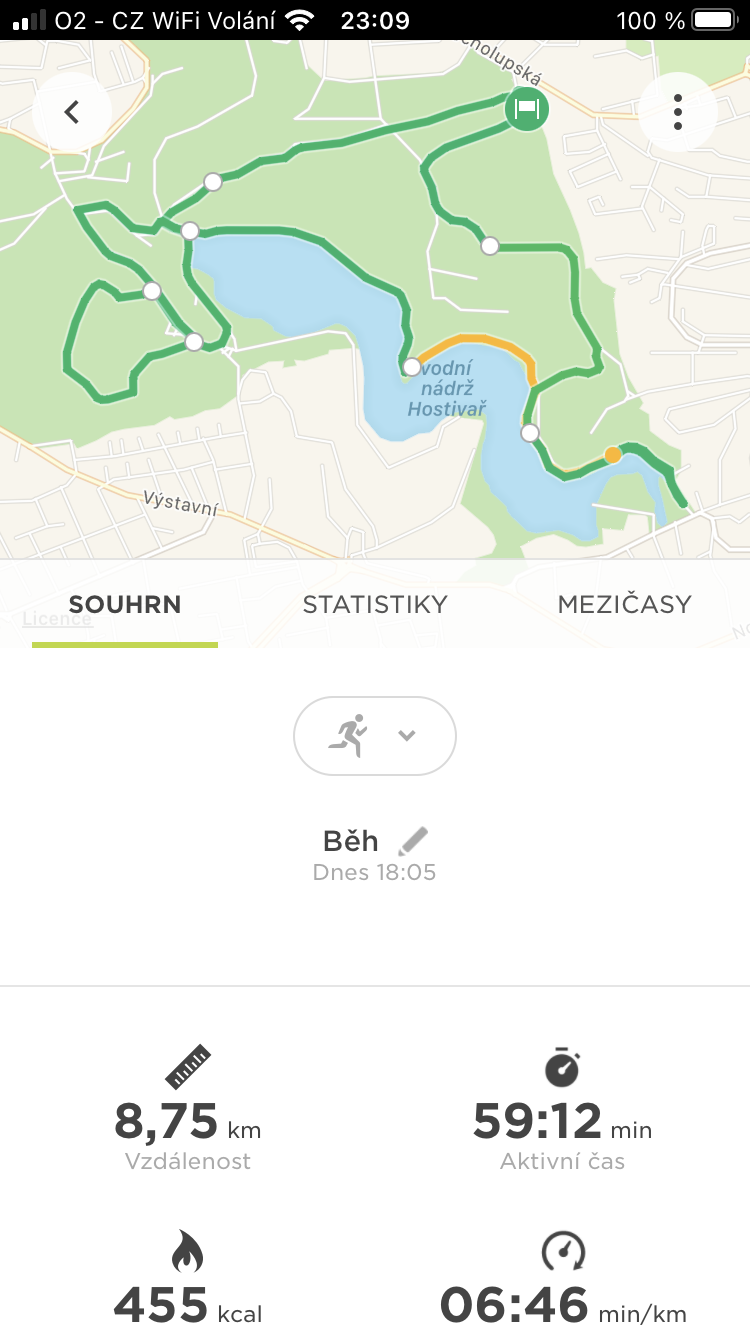Screen dimensions: 750x1334
Task: Open the three-dot overflow menu
Action: pos(678,112)
